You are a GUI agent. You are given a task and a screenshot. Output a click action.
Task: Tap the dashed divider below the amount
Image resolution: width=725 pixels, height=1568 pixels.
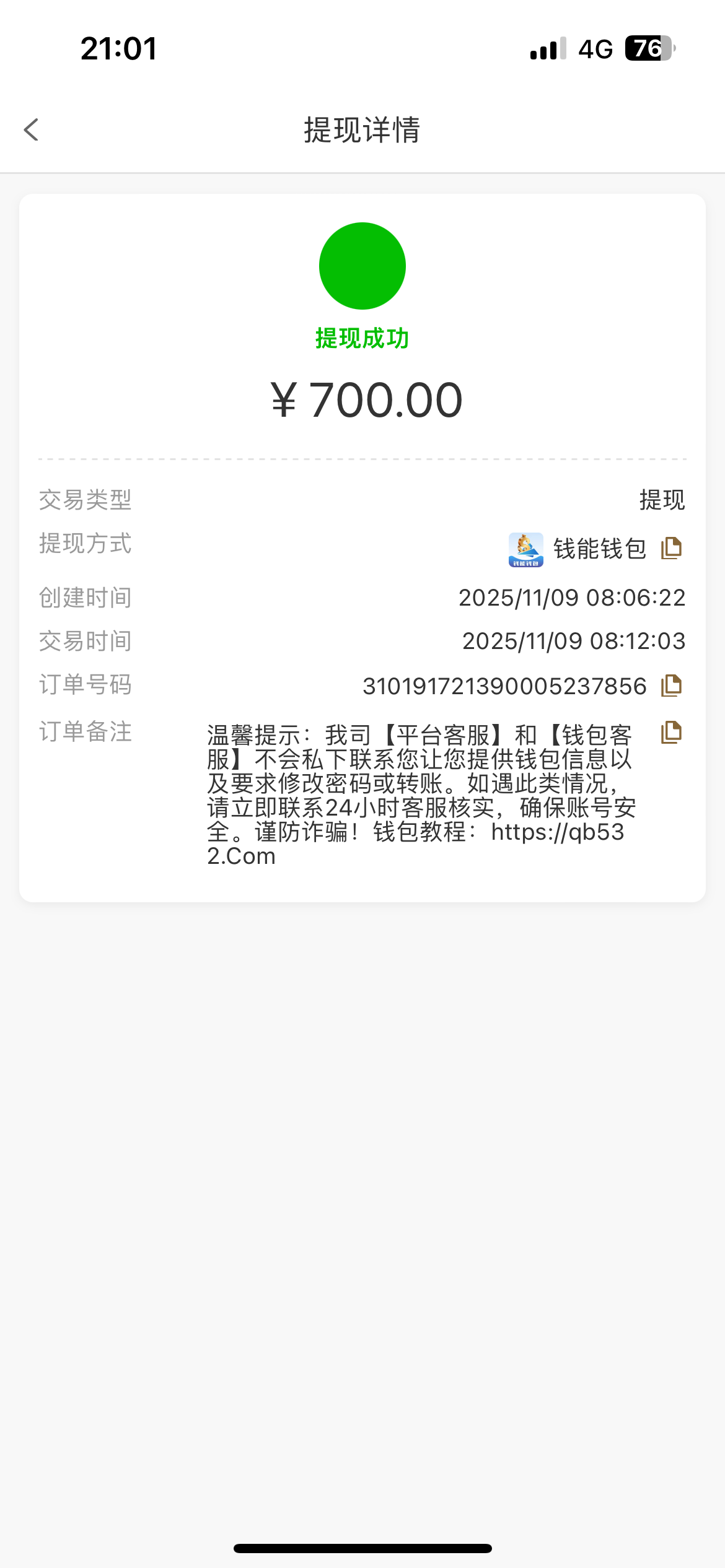(x=362, y=458)
